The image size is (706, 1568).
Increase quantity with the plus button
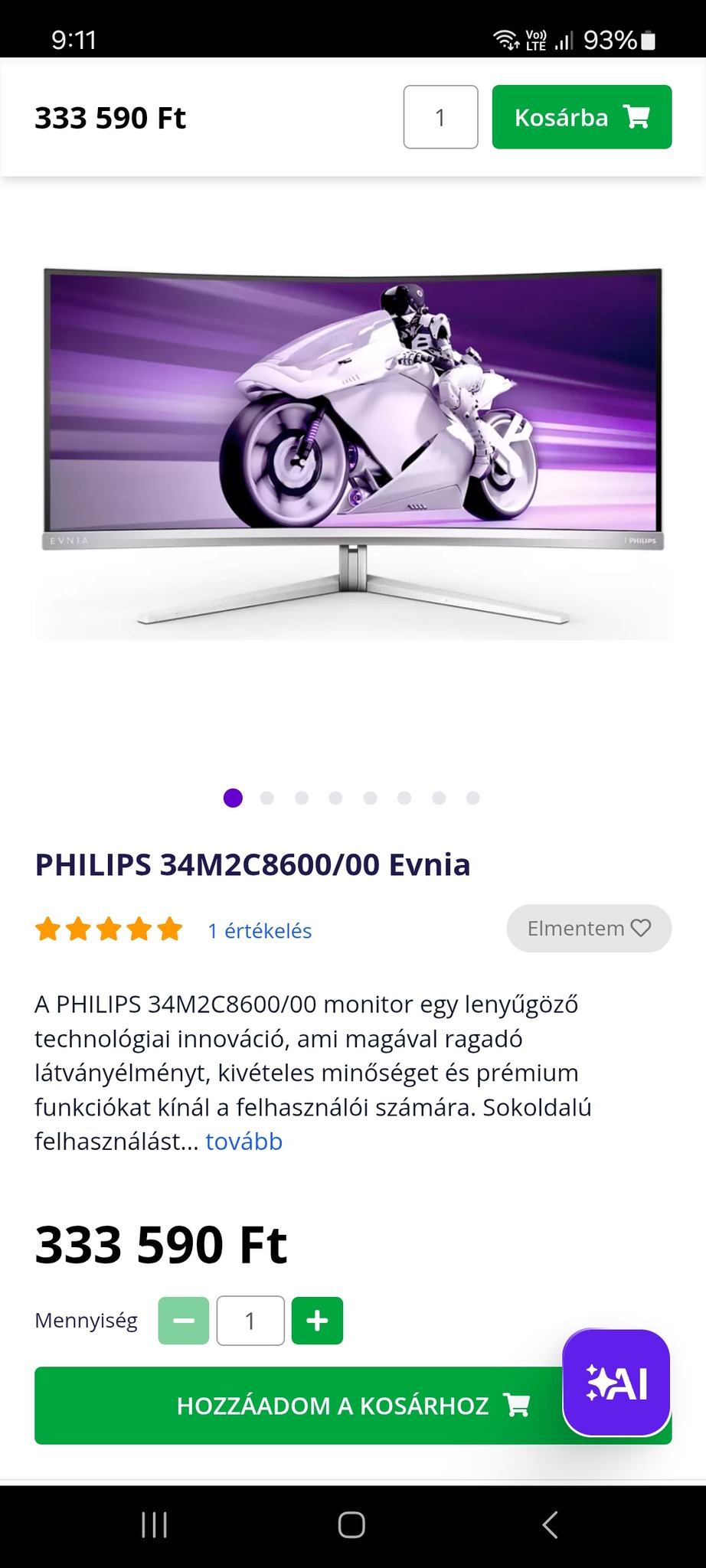(x=317, y=1321)
